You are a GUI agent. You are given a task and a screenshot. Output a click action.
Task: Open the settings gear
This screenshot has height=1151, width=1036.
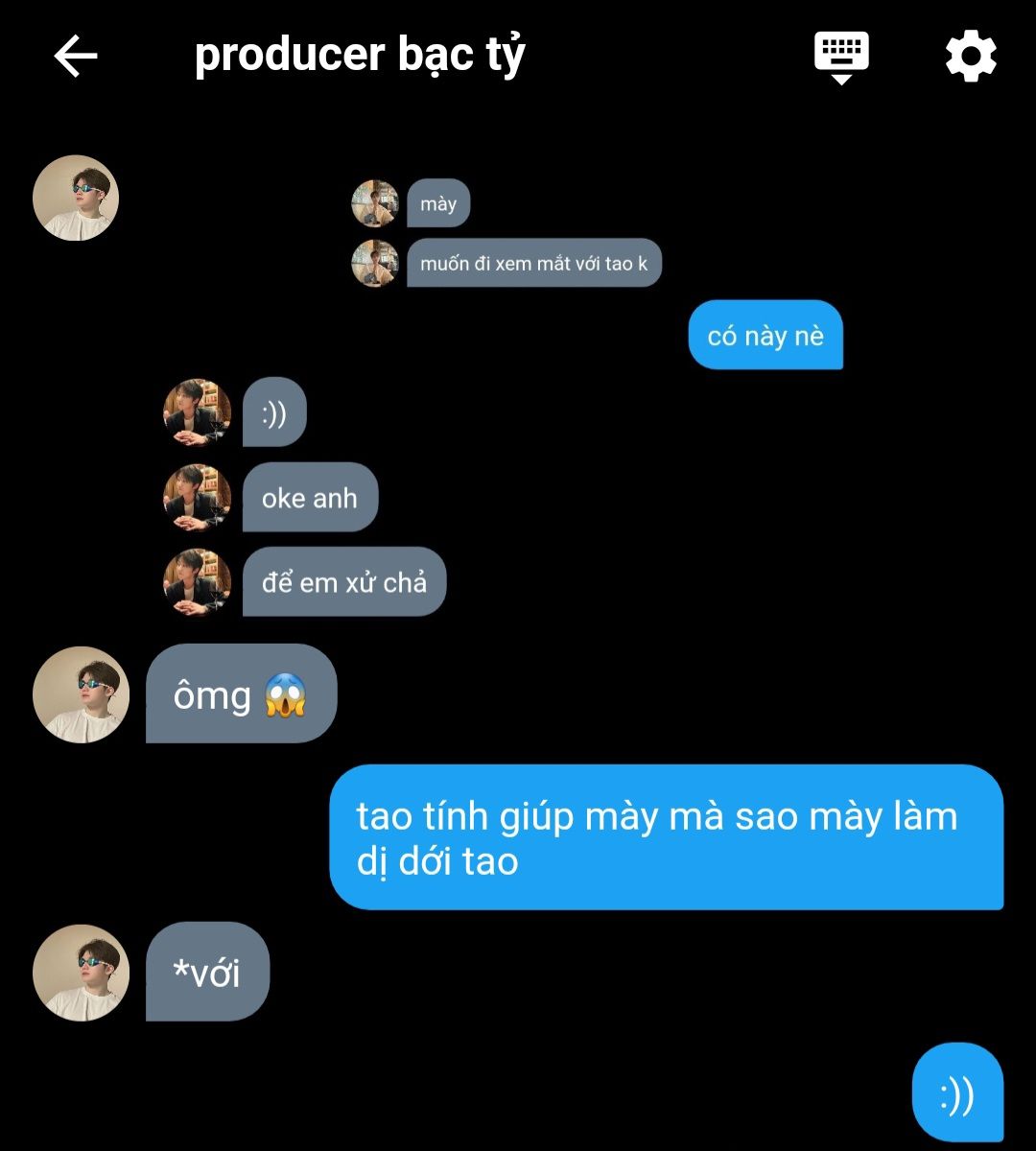pyautogui.click(x=971, y=57)
